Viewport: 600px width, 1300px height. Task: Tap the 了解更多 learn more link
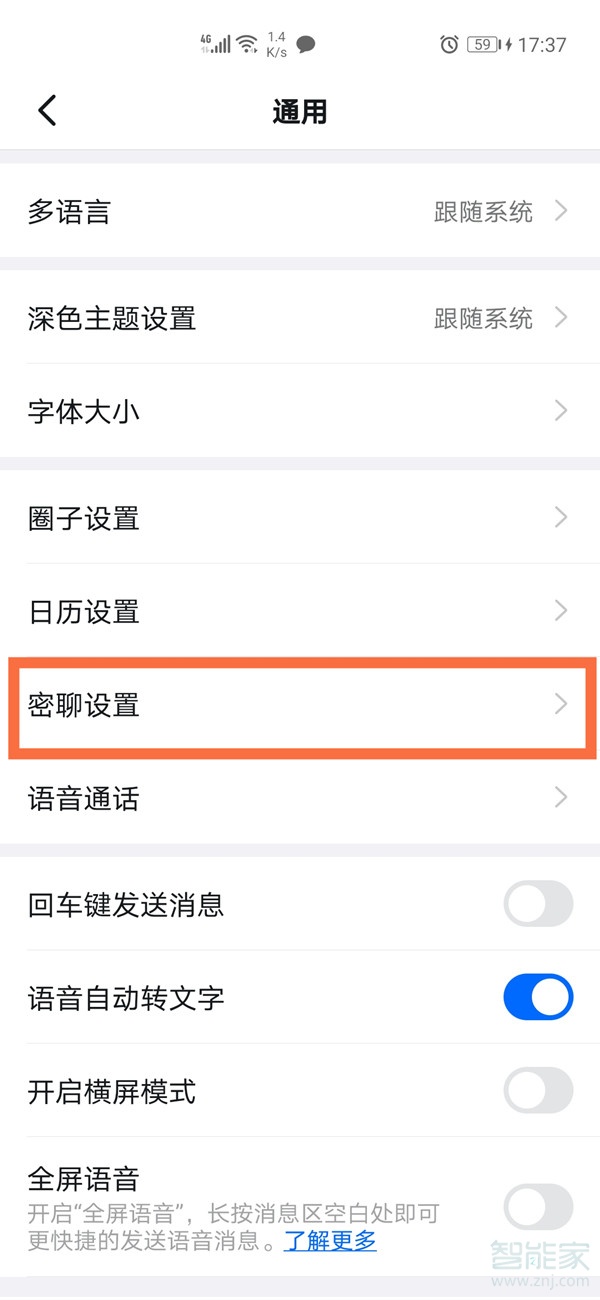tap(331, 1242)
